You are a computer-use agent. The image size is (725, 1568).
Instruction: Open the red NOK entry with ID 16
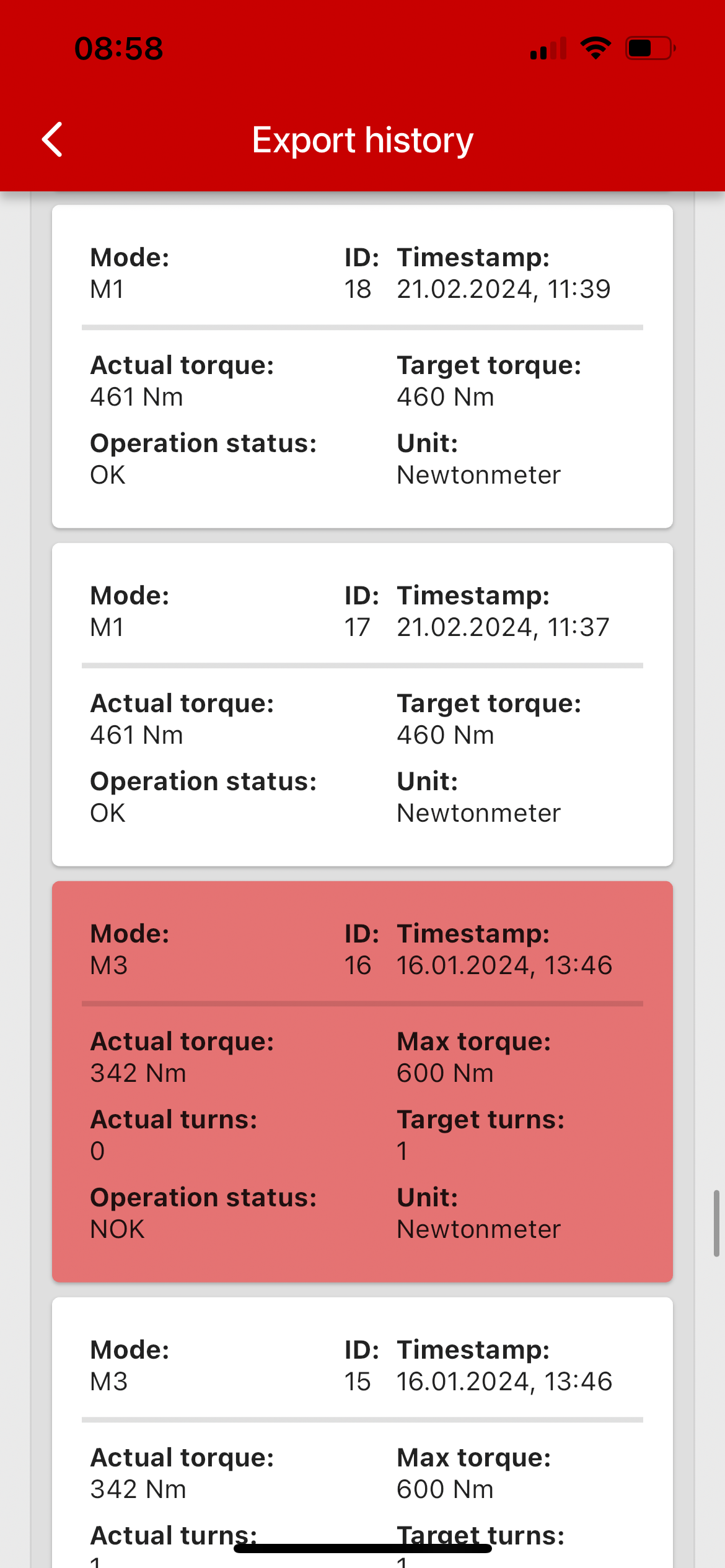pyautogui.click(x=362, y=1082)
